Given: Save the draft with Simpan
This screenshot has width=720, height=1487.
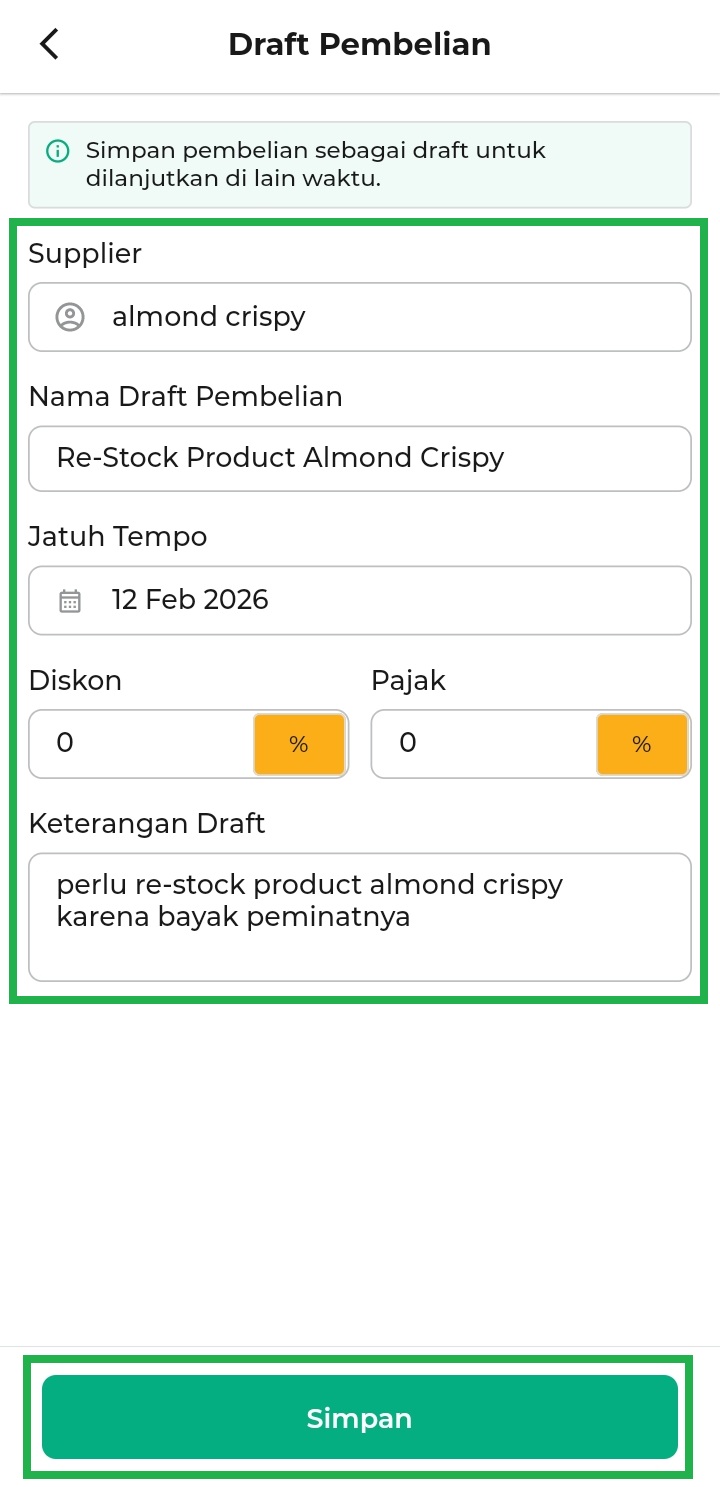Looking at the screenshot, I should tap(359, 1417).
